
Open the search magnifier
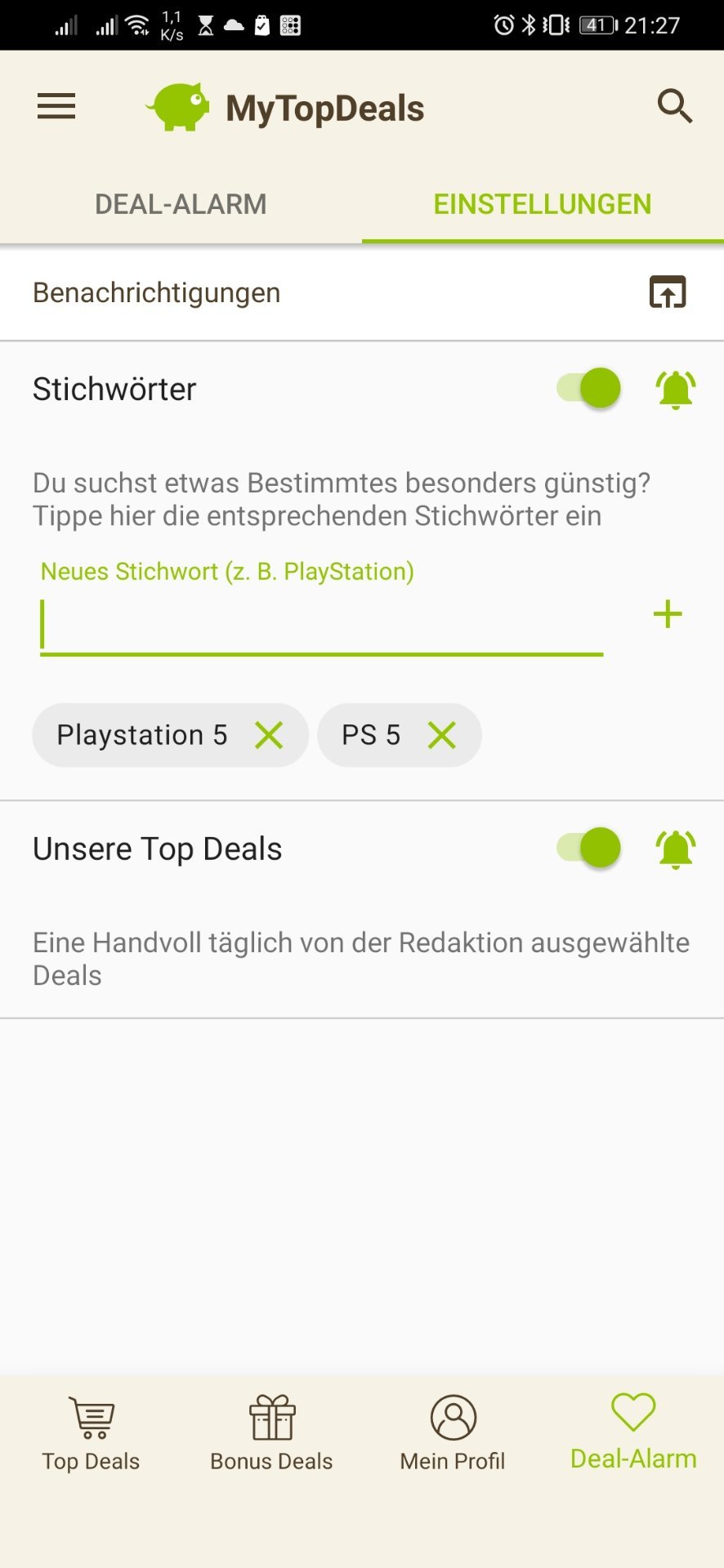pyautogui.click(x=674, y=107)
